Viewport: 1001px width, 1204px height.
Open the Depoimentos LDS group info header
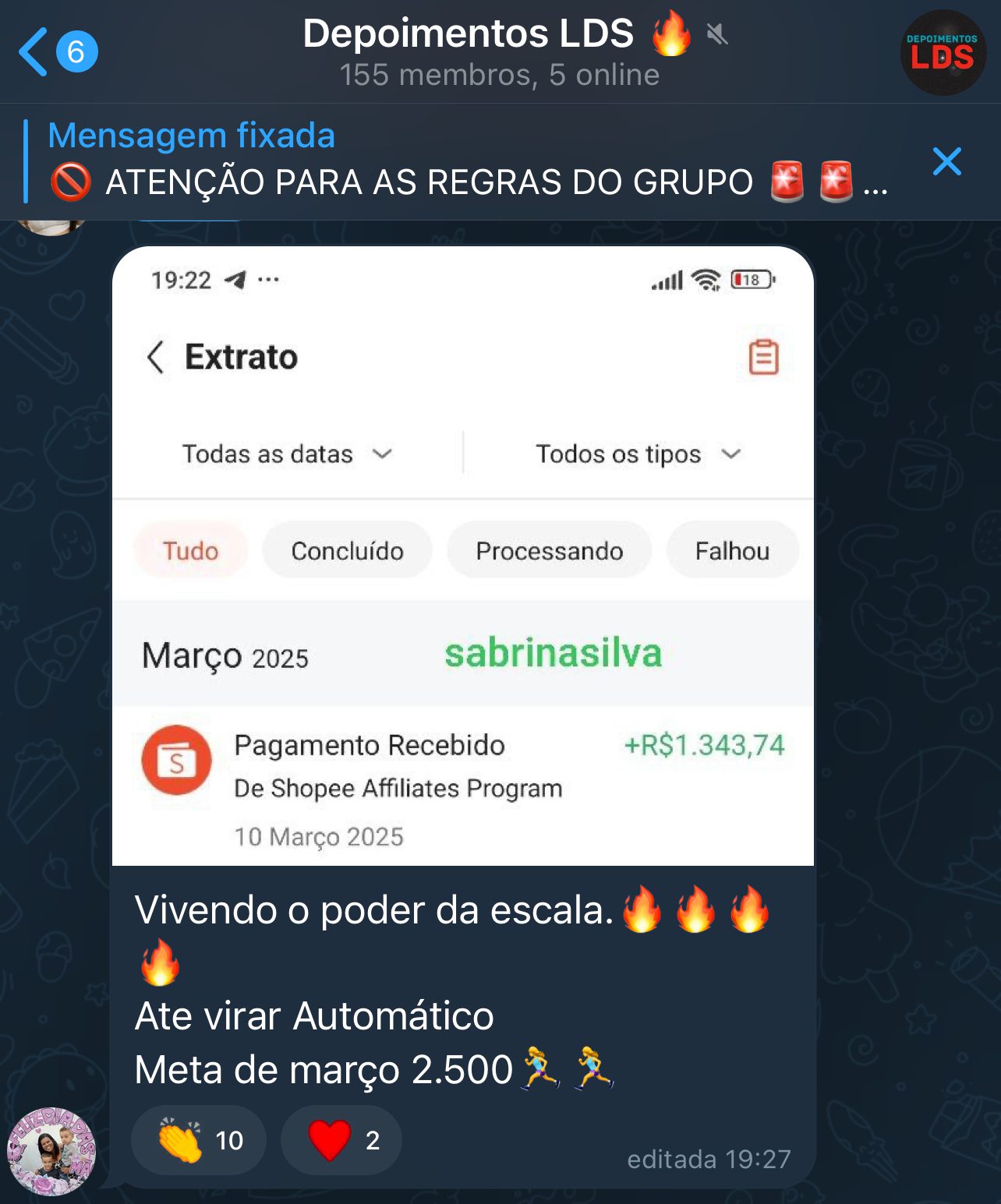500,51
